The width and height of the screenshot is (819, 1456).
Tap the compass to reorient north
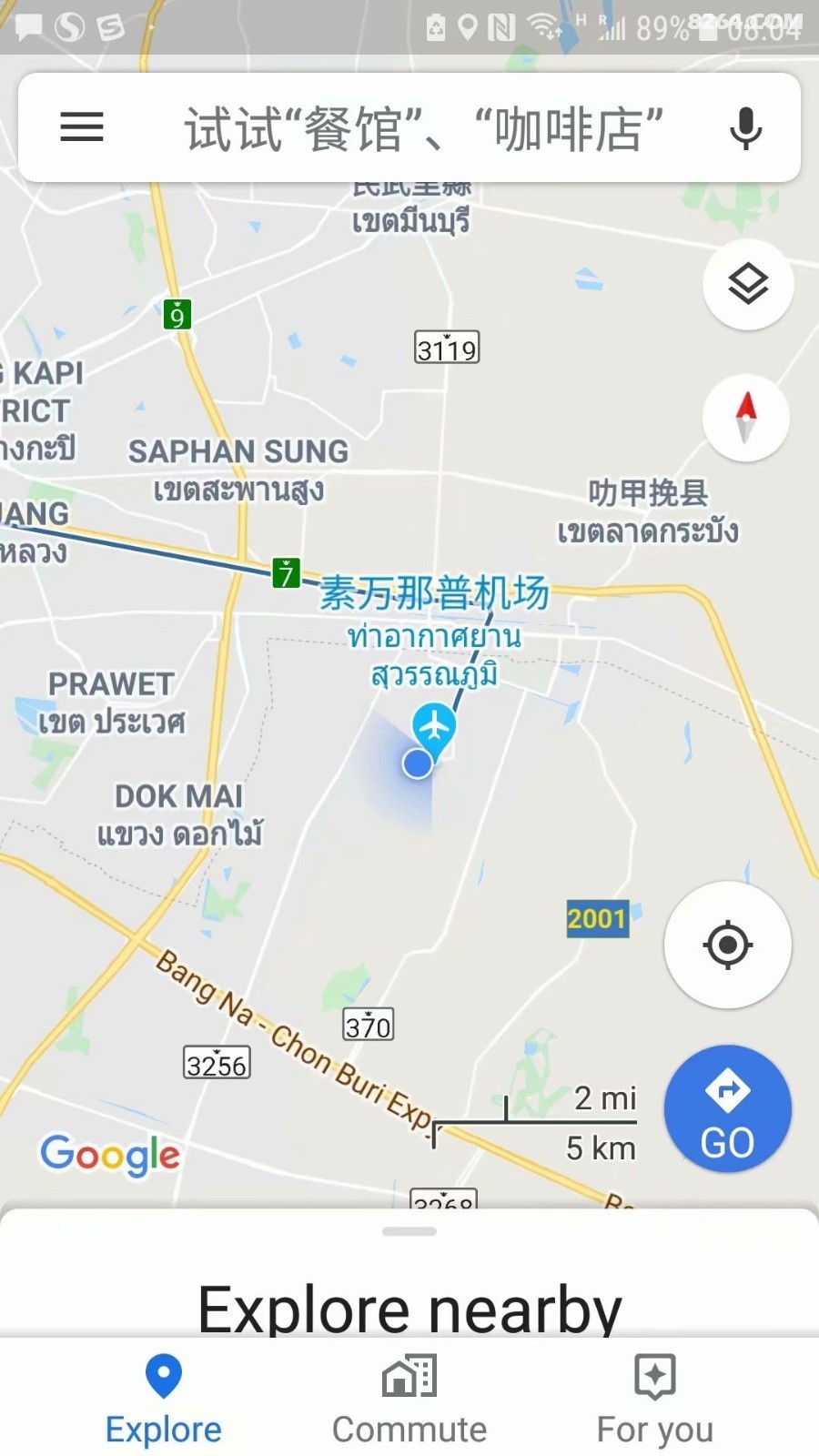click(746, 418)
